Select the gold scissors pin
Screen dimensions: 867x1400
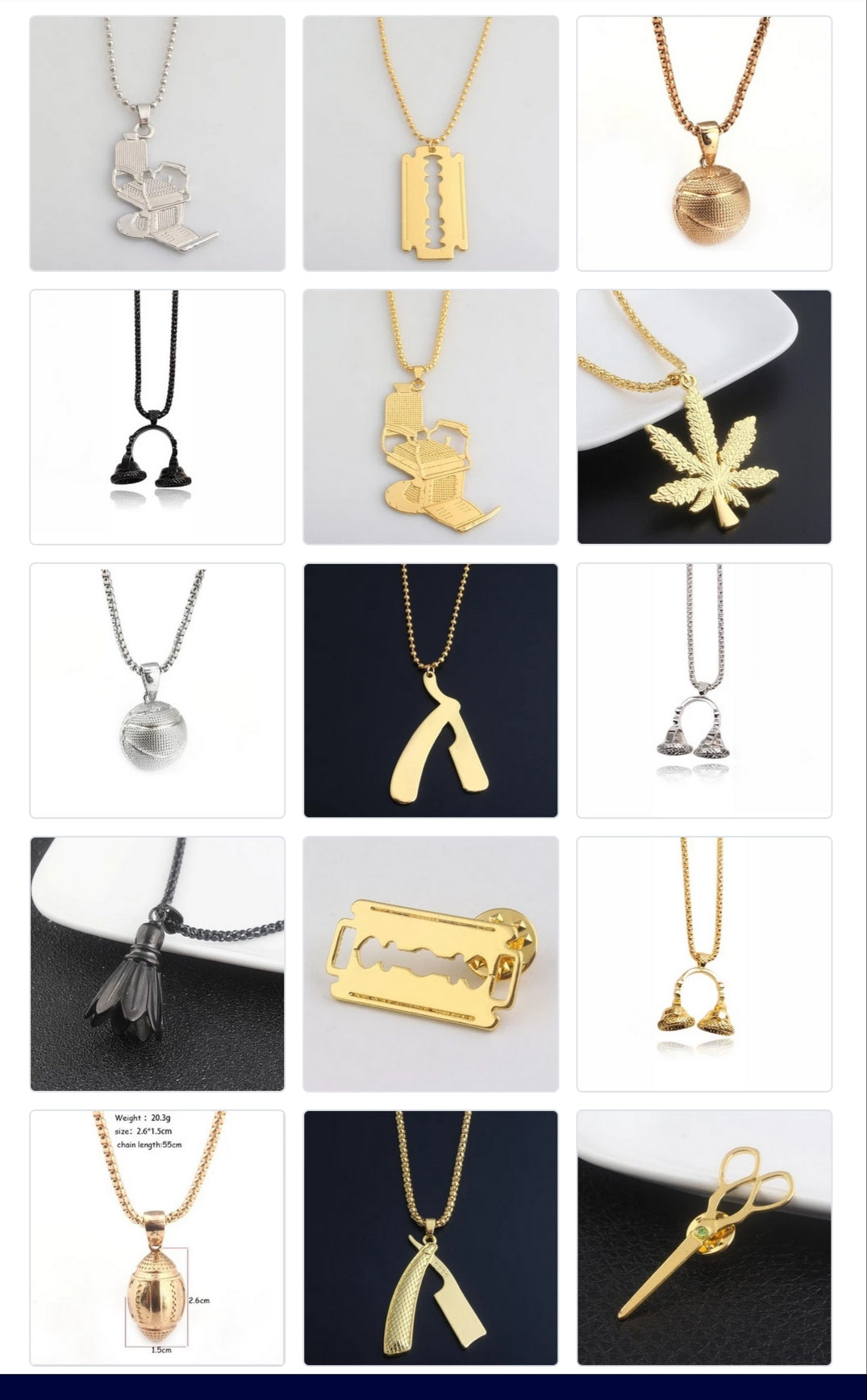point(704,1237)
